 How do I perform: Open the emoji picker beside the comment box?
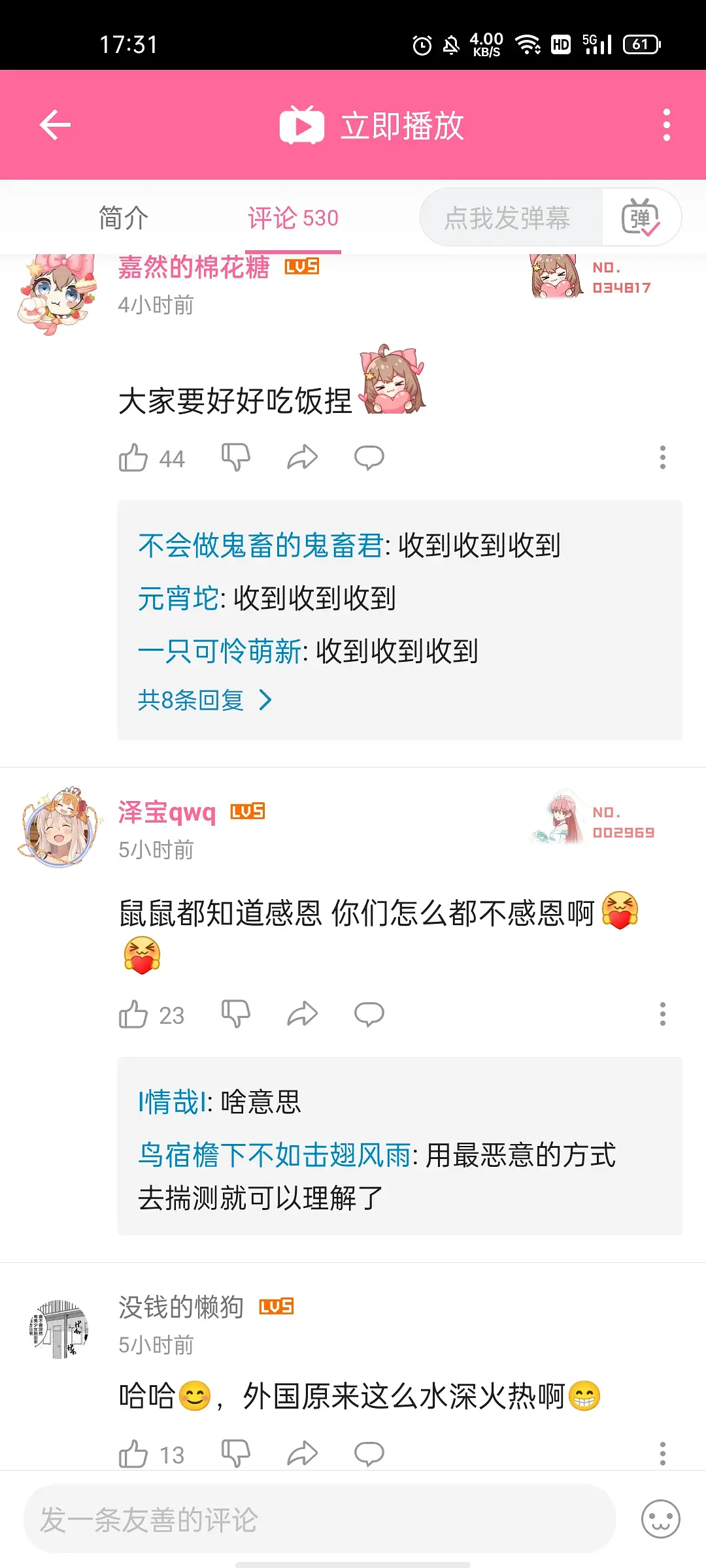[x=660, y=1519]
